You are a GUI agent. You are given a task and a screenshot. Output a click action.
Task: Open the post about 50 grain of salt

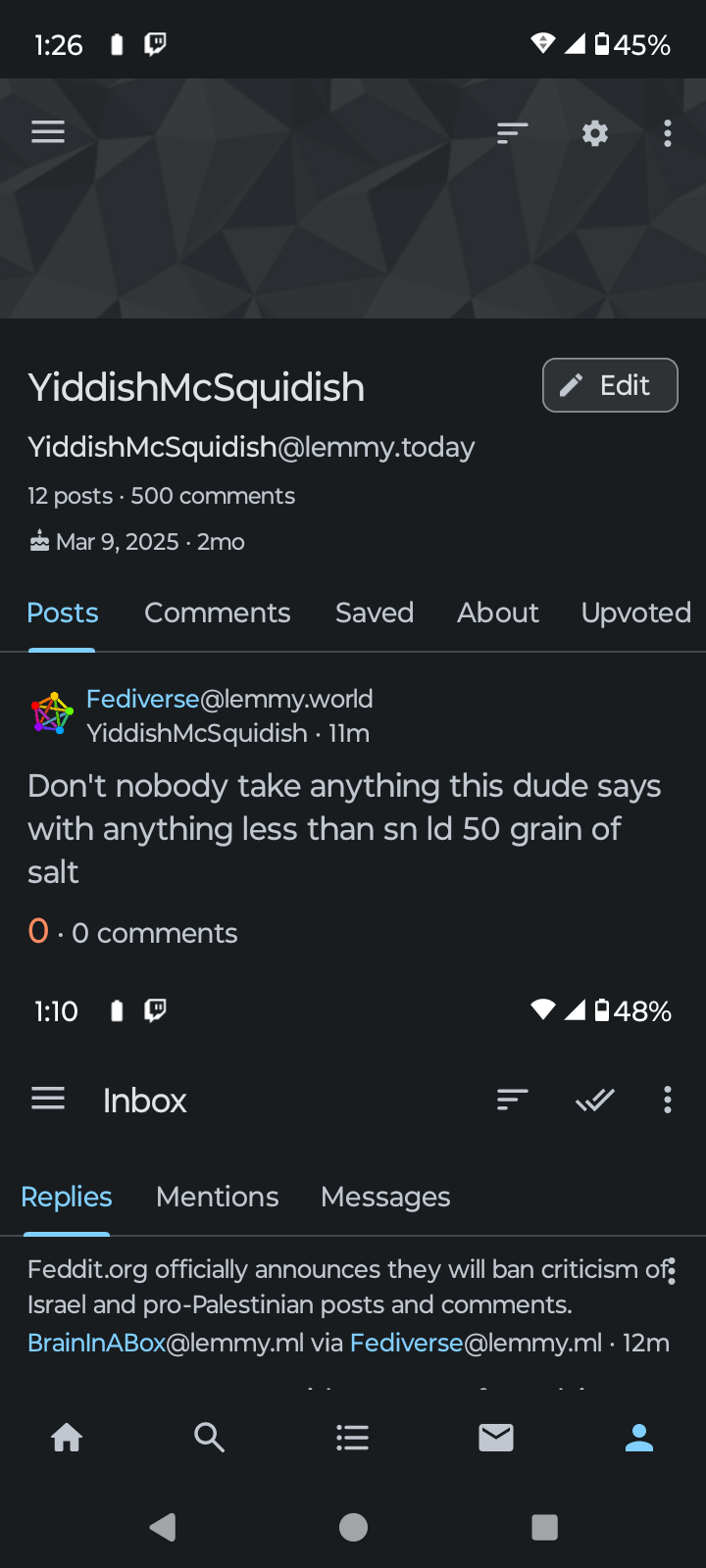coord(344,829)
